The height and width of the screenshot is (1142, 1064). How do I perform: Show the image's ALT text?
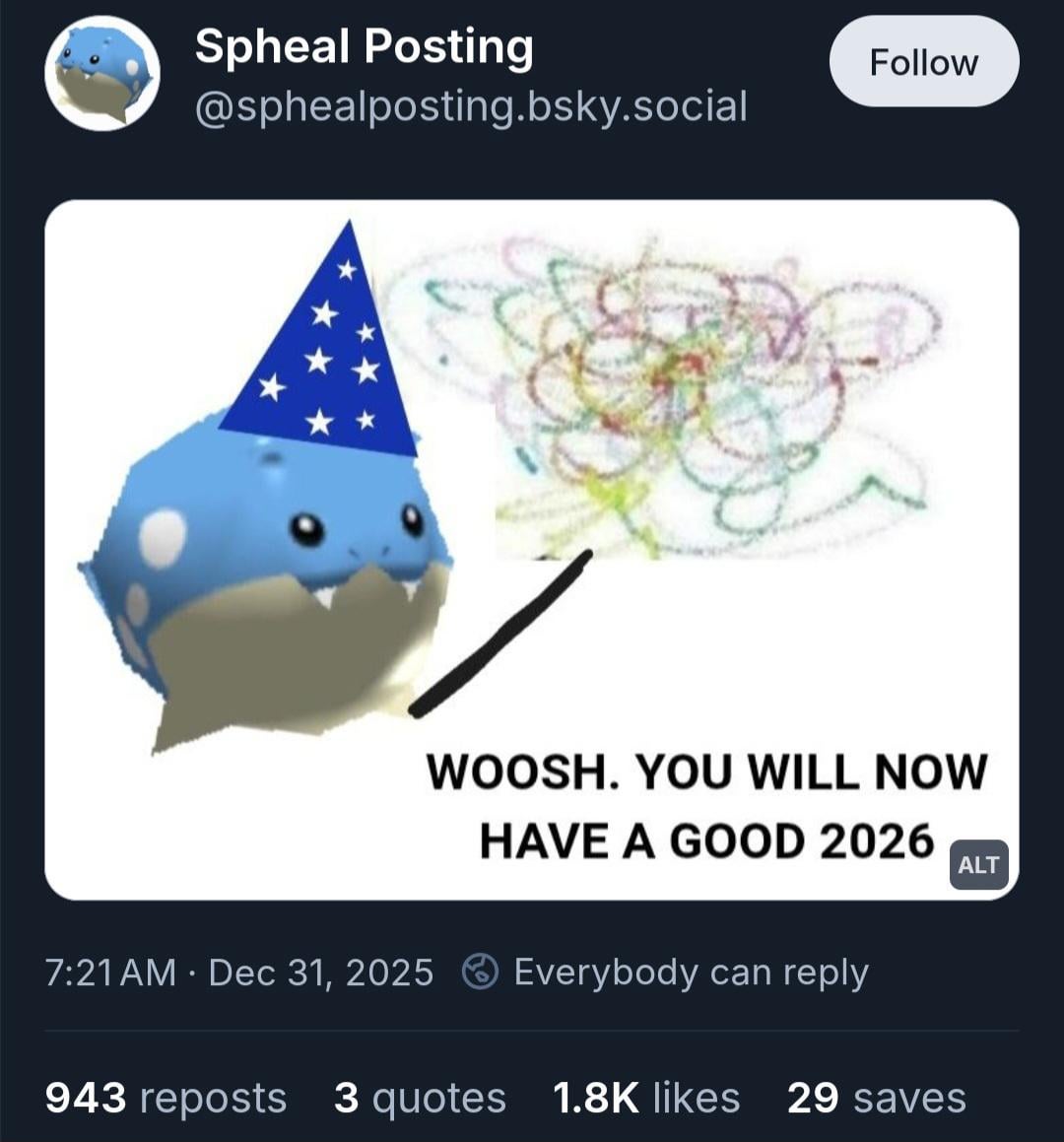[x=978, y=864]
